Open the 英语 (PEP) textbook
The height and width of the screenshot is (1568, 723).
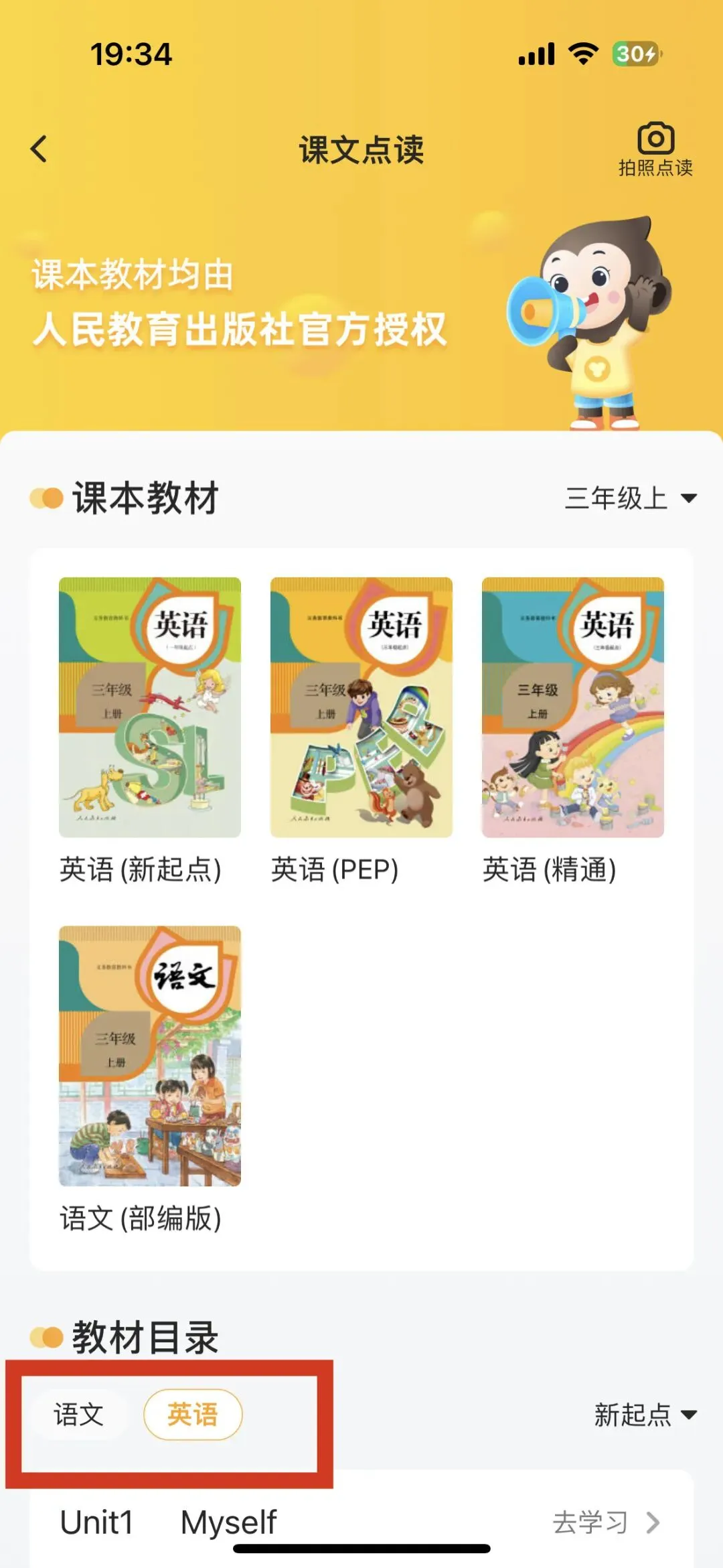(x=361, y=731)
